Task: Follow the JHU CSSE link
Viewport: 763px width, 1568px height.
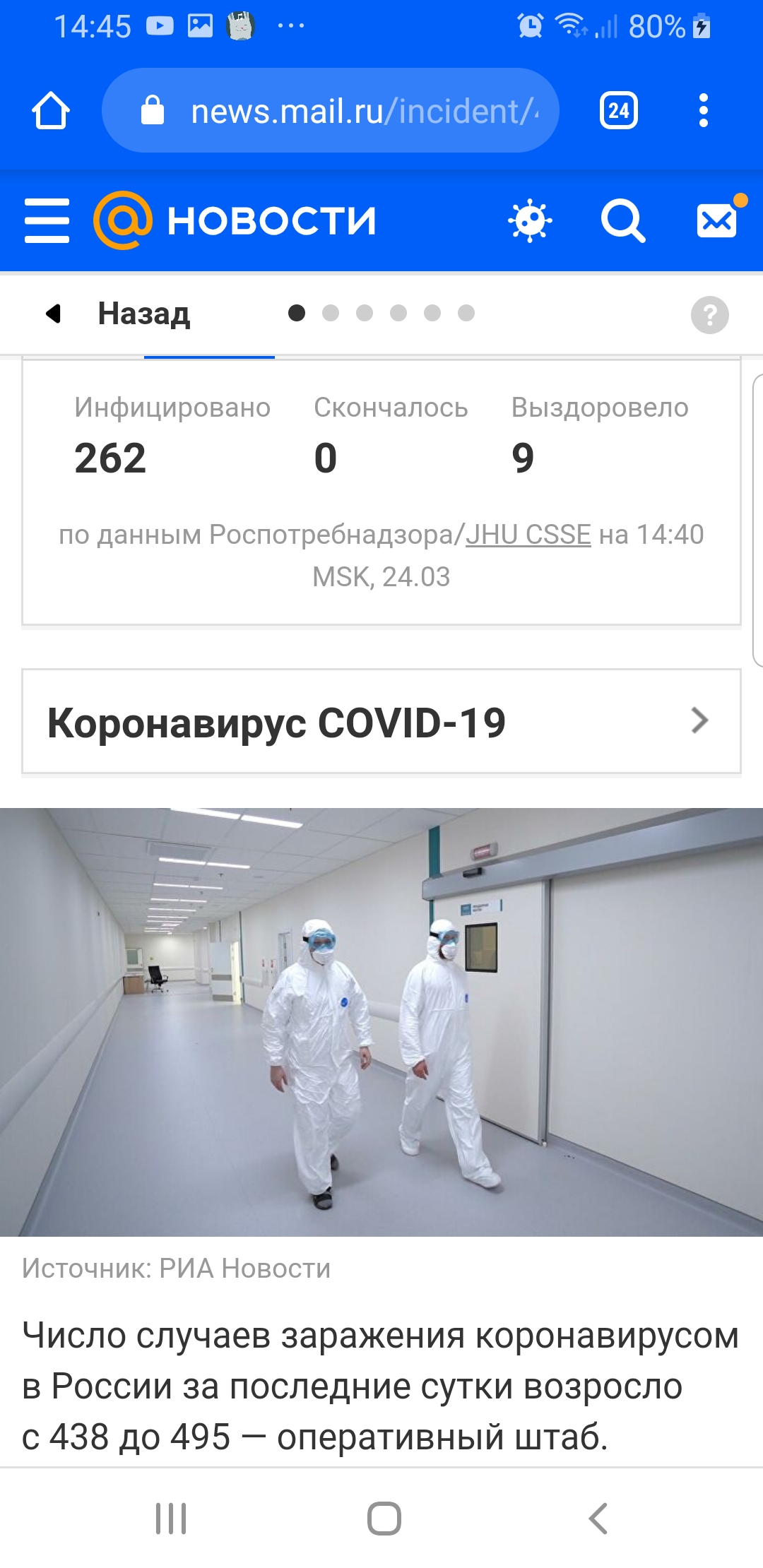Action: (528, 535)
